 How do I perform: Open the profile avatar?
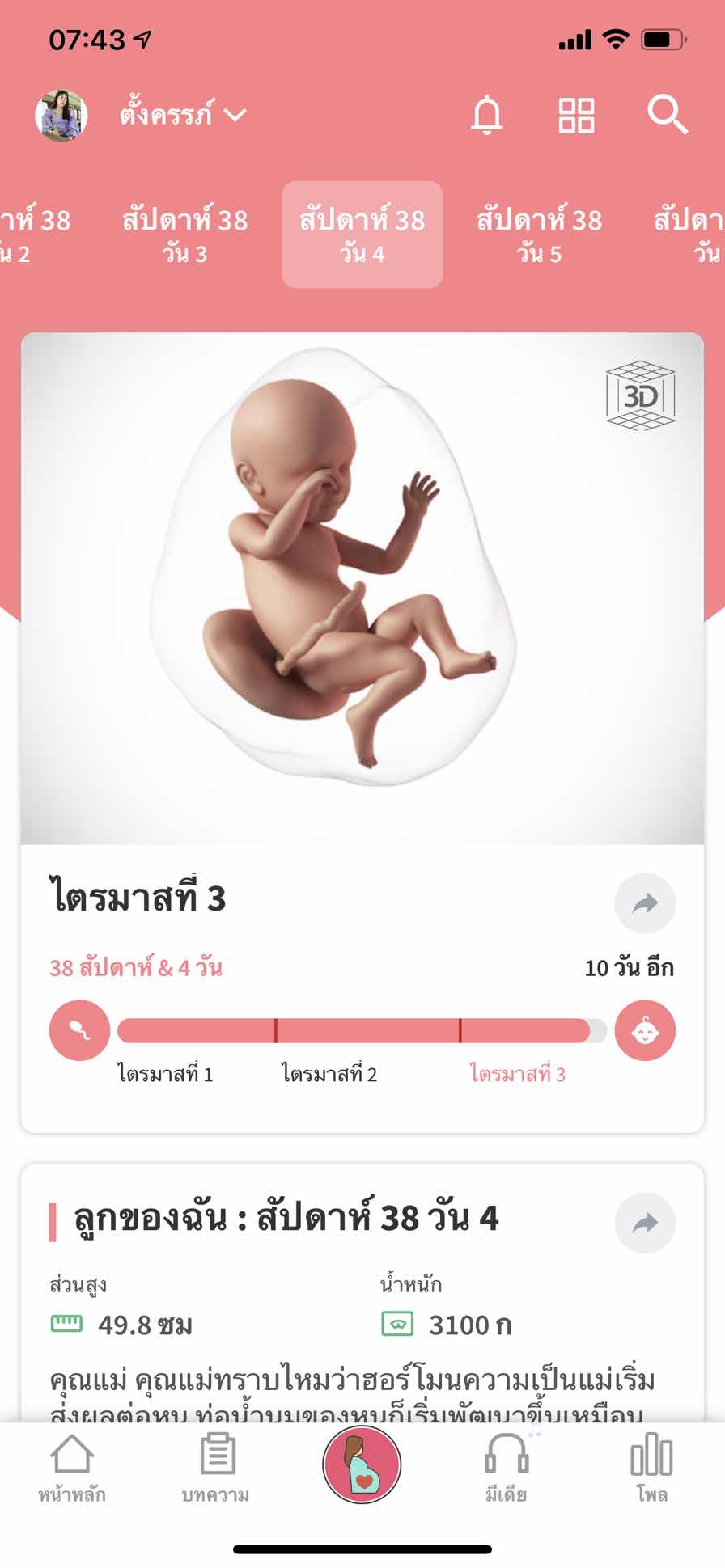click(x=61, y=115)
